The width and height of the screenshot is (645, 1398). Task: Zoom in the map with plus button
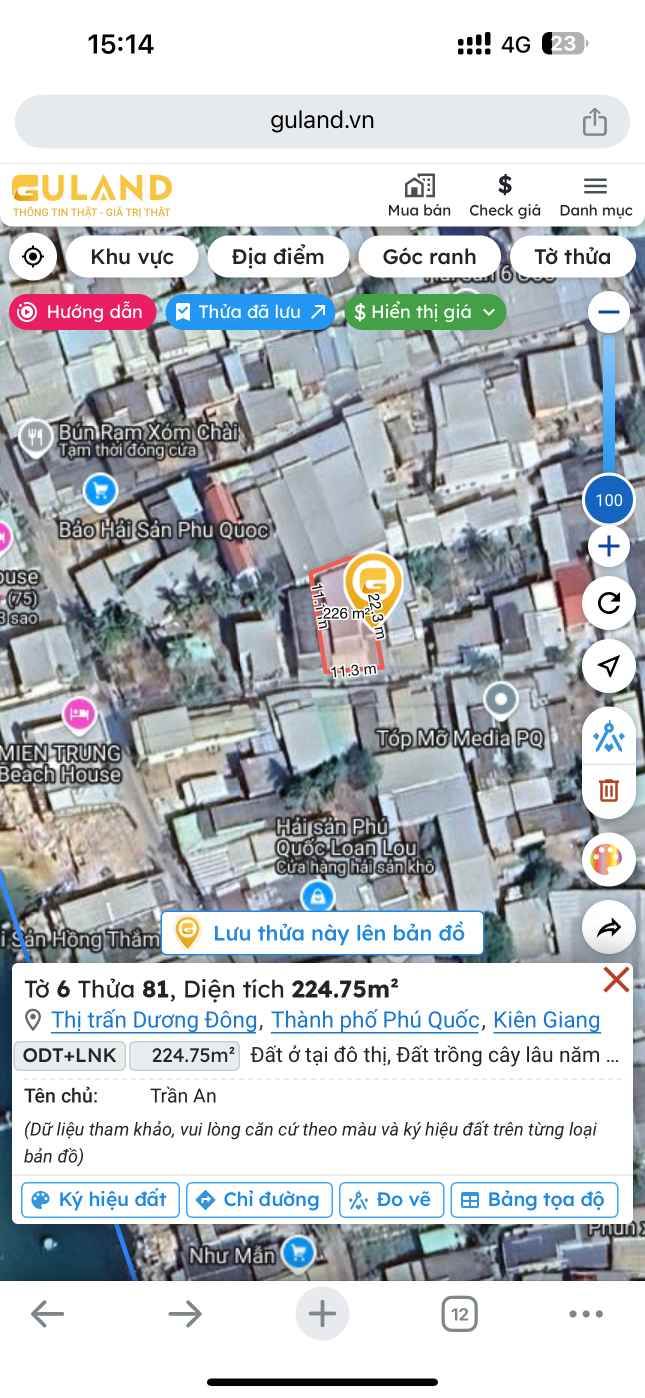[609, 547]
